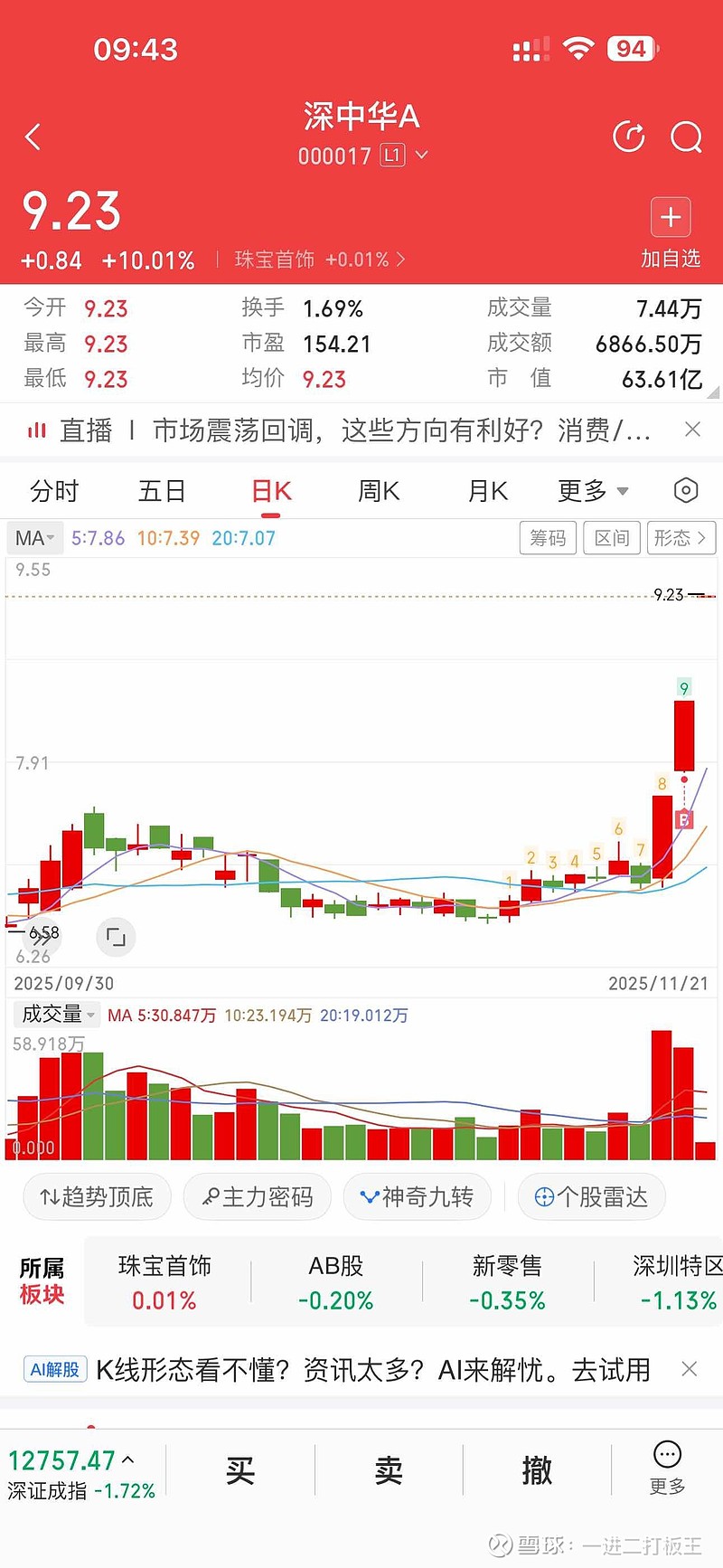The height and width of the screenshot is (1568, 723).
Task: Open chart settings via the gear icon
Action: point(684,490)
